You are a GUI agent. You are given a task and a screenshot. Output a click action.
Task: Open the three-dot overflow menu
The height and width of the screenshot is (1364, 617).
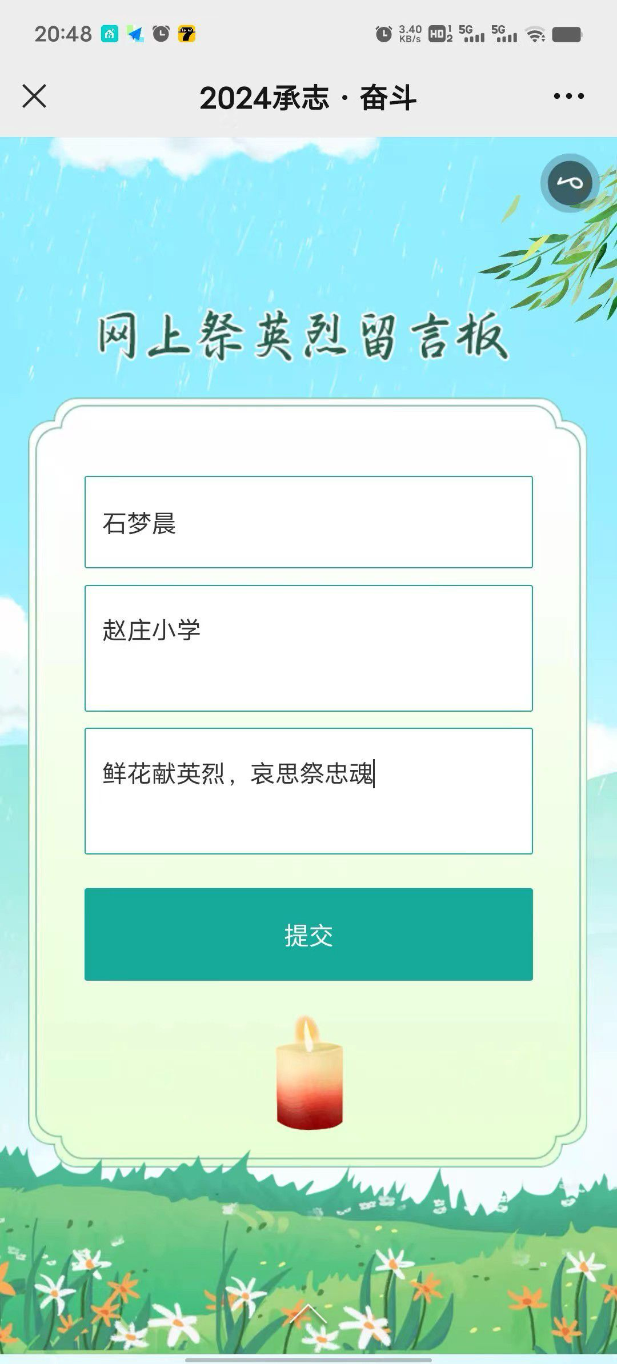coord(568,96)
